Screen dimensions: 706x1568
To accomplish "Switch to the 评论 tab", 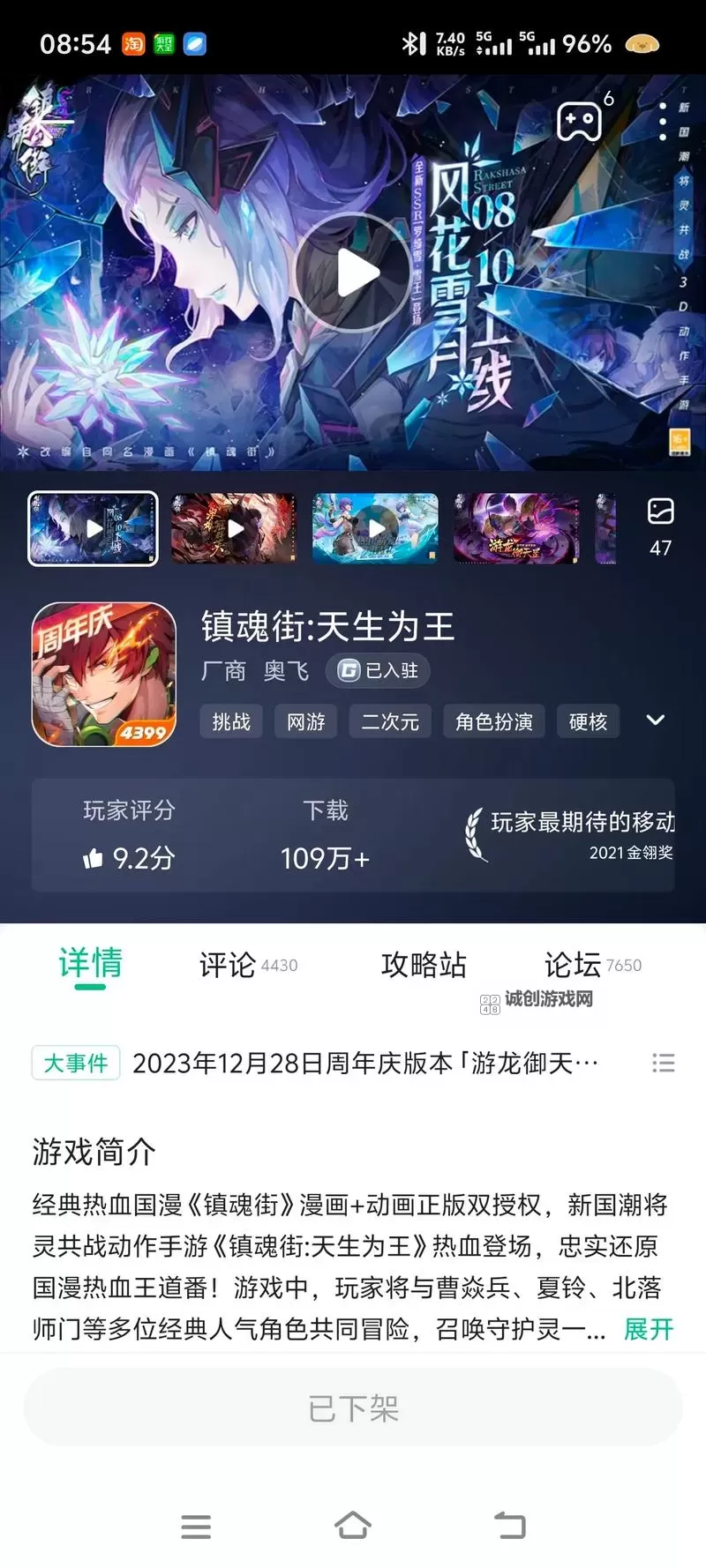I will 228,965.
